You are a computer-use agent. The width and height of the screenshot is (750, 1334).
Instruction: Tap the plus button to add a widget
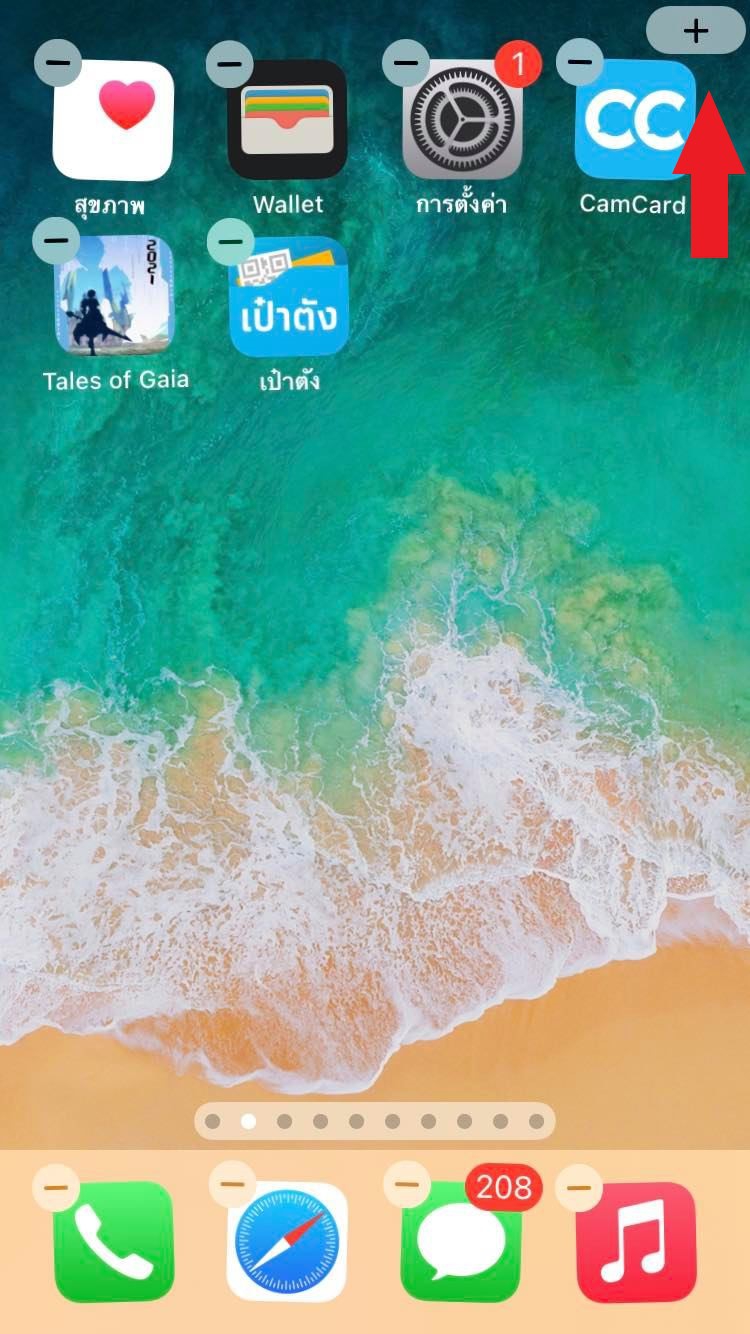pyautogui.click(x=696, y=30)
